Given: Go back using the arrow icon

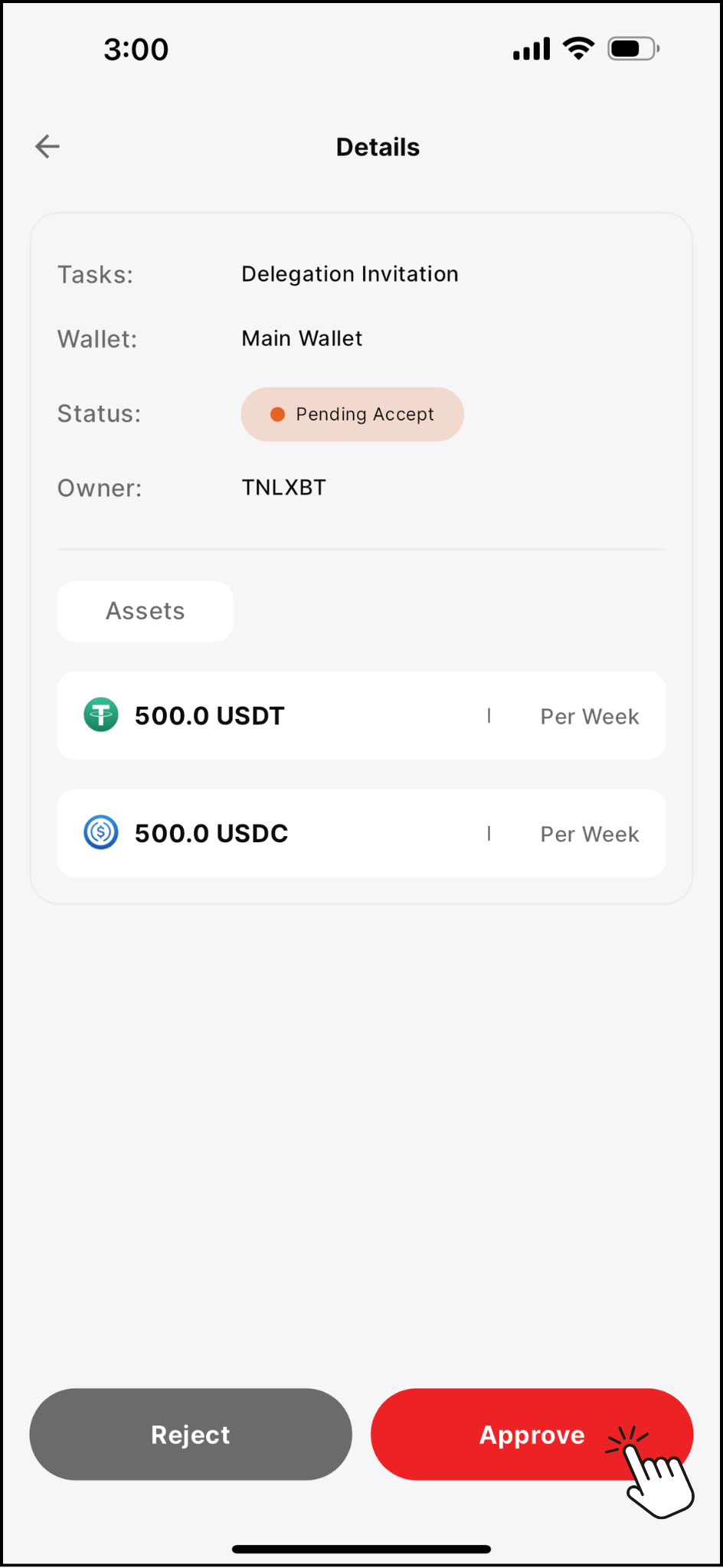Looking at the screenshot, I should click(47, 146).
